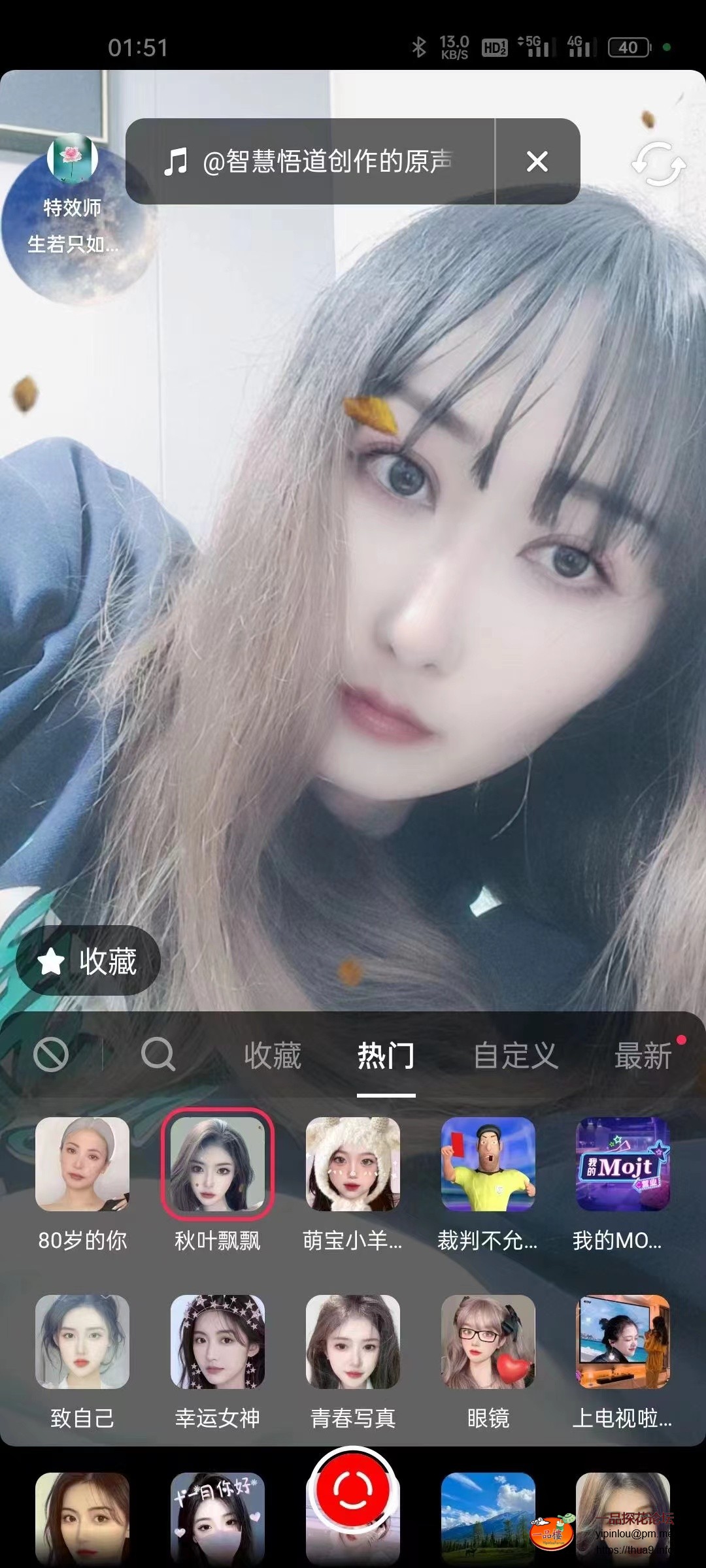Image resolution: width=706 pixels, height=1568 pixels.
Task: Open the effects search
Action: pyautogui.click(x=159, y=1054)
